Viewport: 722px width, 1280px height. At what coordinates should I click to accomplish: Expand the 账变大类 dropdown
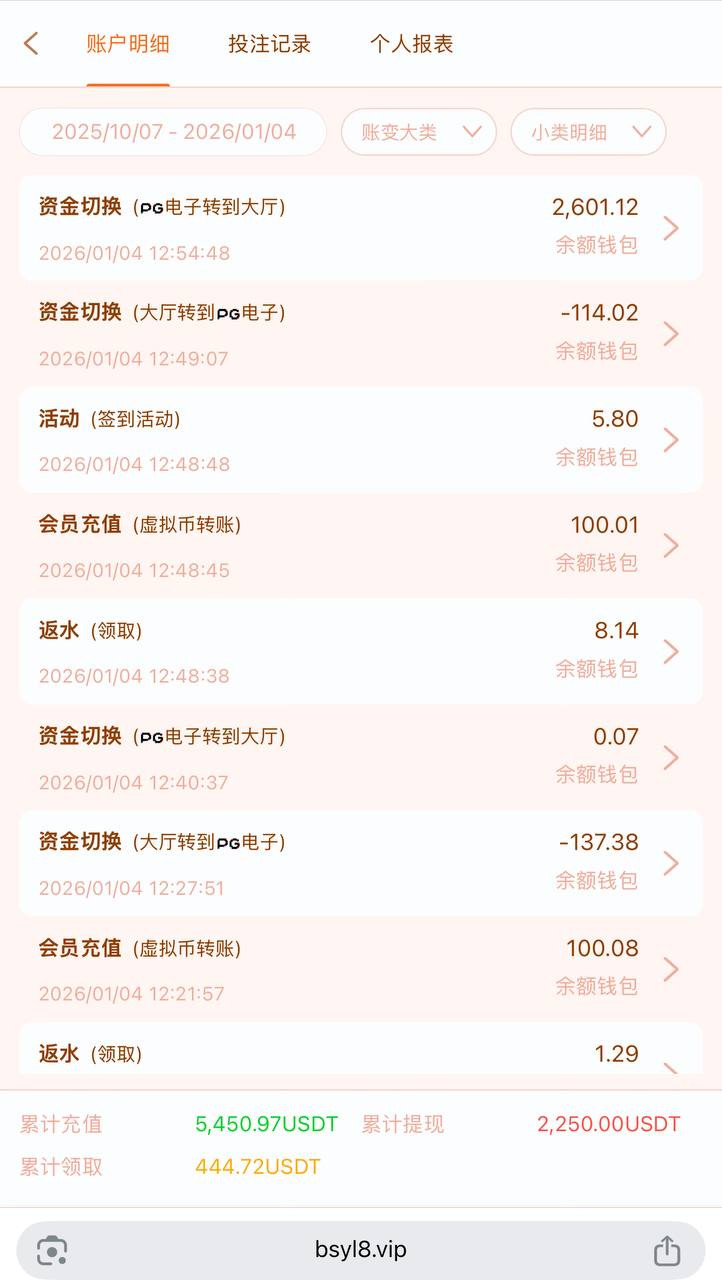tap(418, 132)
